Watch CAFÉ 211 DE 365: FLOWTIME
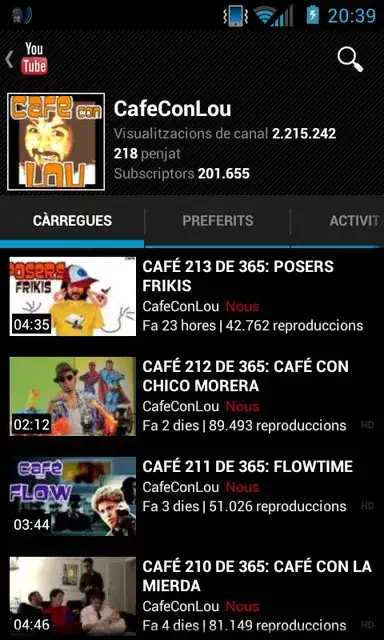 (x=192, y=496)
